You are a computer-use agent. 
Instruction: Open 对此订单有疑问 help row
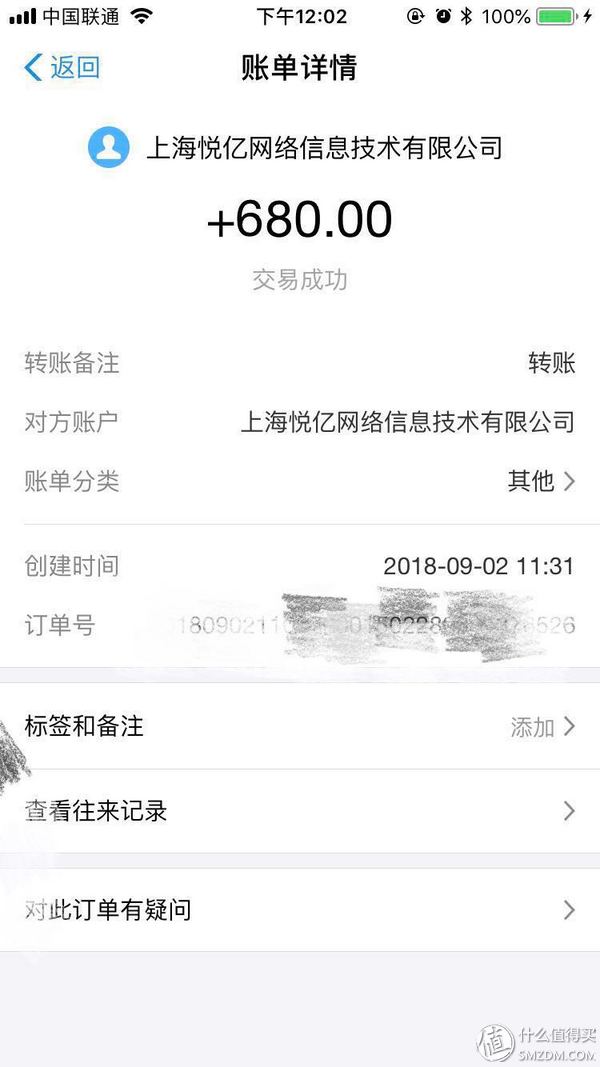[x=300, y=910]
